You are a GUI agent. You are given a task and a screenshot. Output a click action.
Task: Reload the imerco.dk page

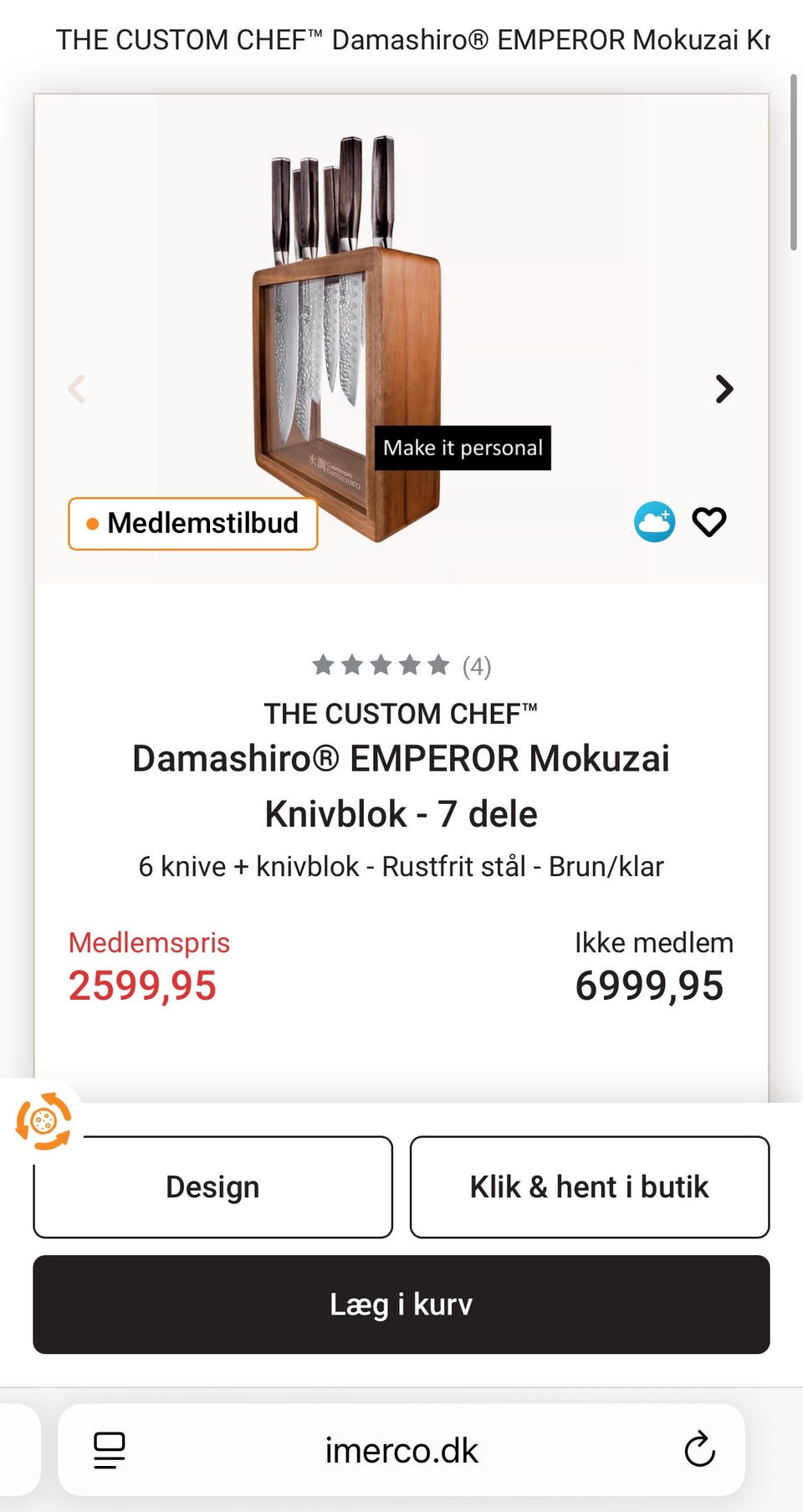[x=699, y=1450]
